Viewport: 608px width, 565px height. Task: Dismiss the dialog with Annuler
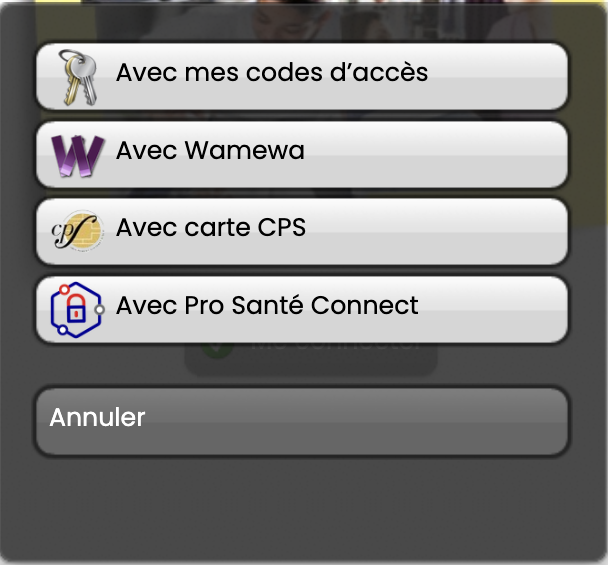pyautogui.click(x=302, y=420)
